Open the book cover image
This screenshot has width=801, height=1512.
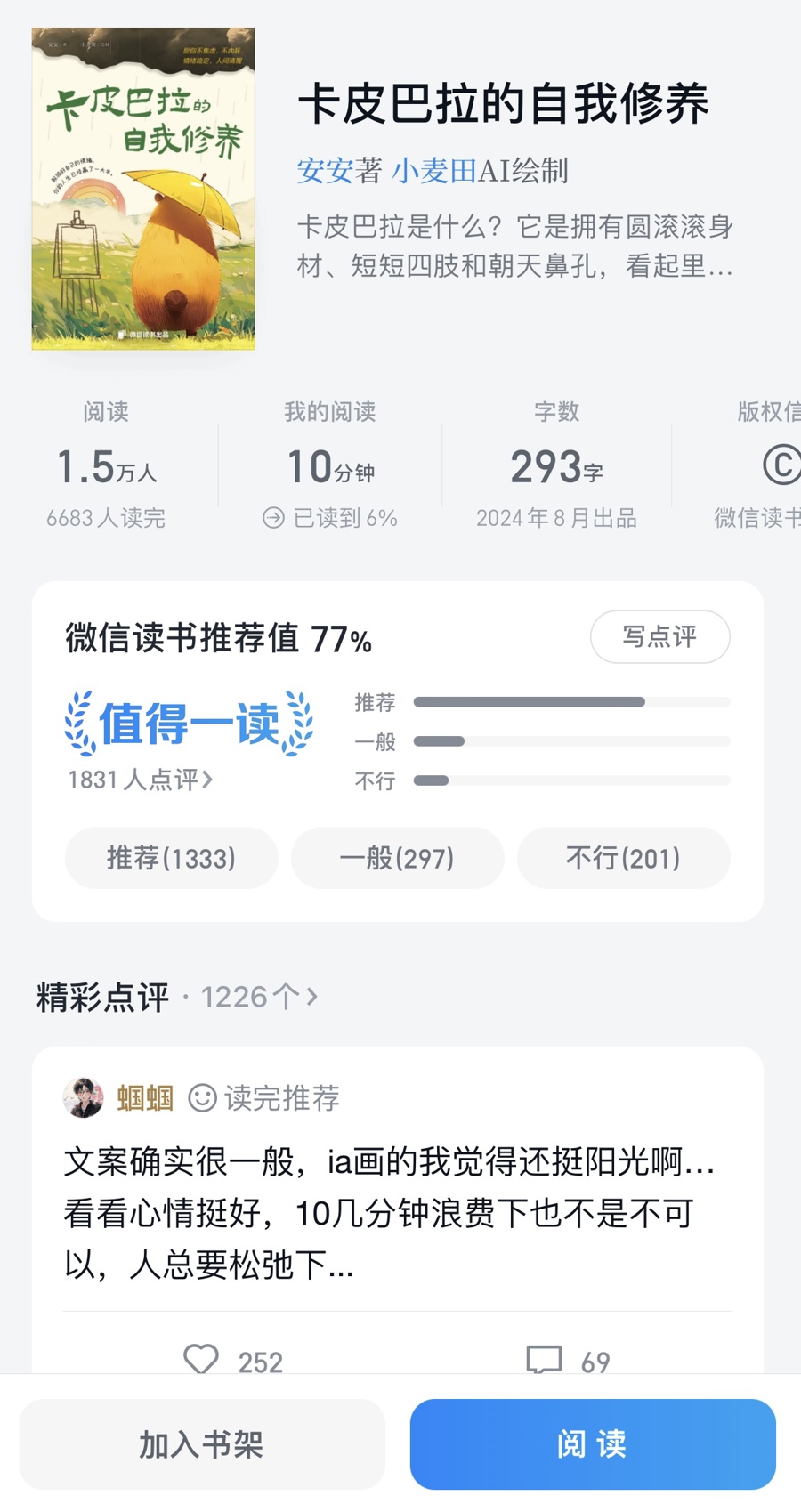tap(143, 189)
